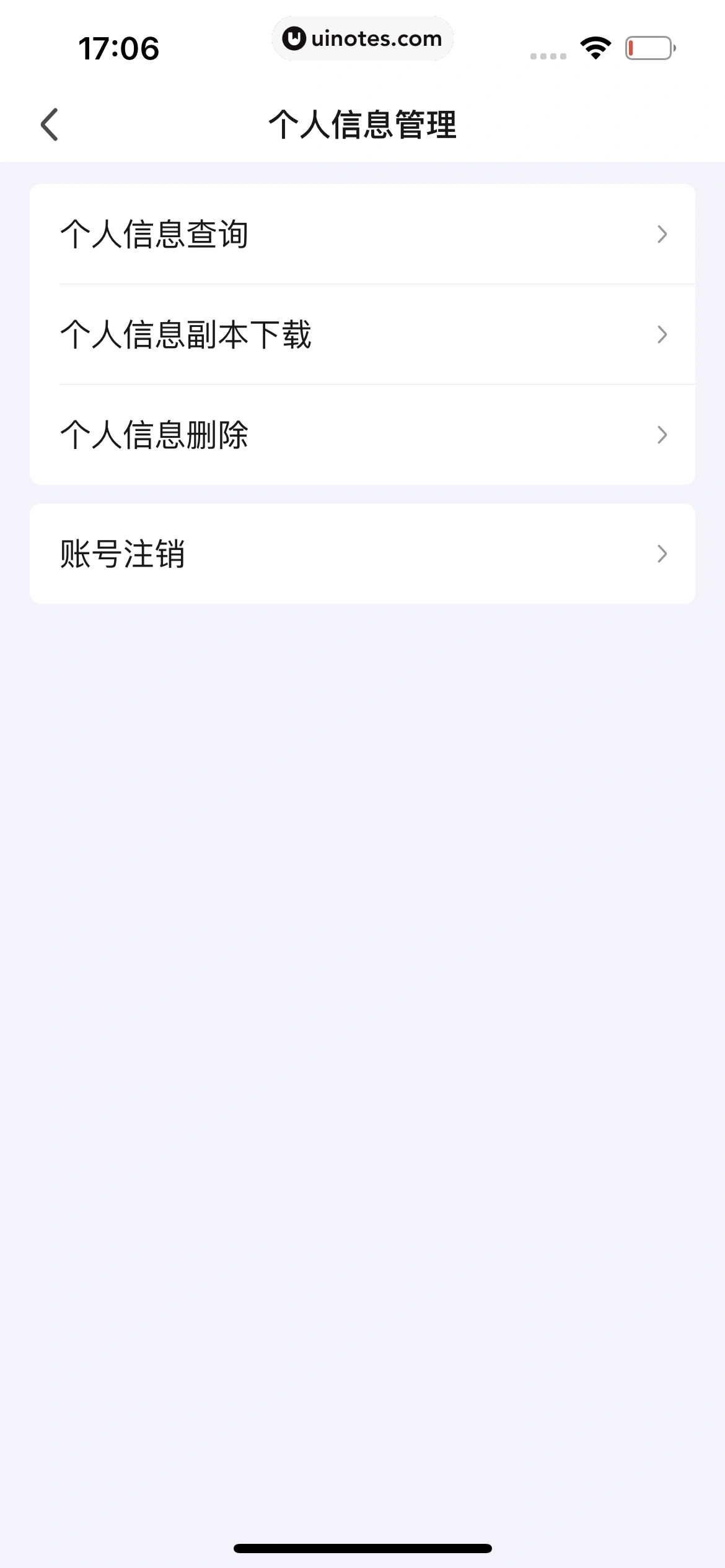Viewport: 725px width, 1568px height.
Task: Open the 账号注销 disclosure arrow
Action: coord(663,554)
